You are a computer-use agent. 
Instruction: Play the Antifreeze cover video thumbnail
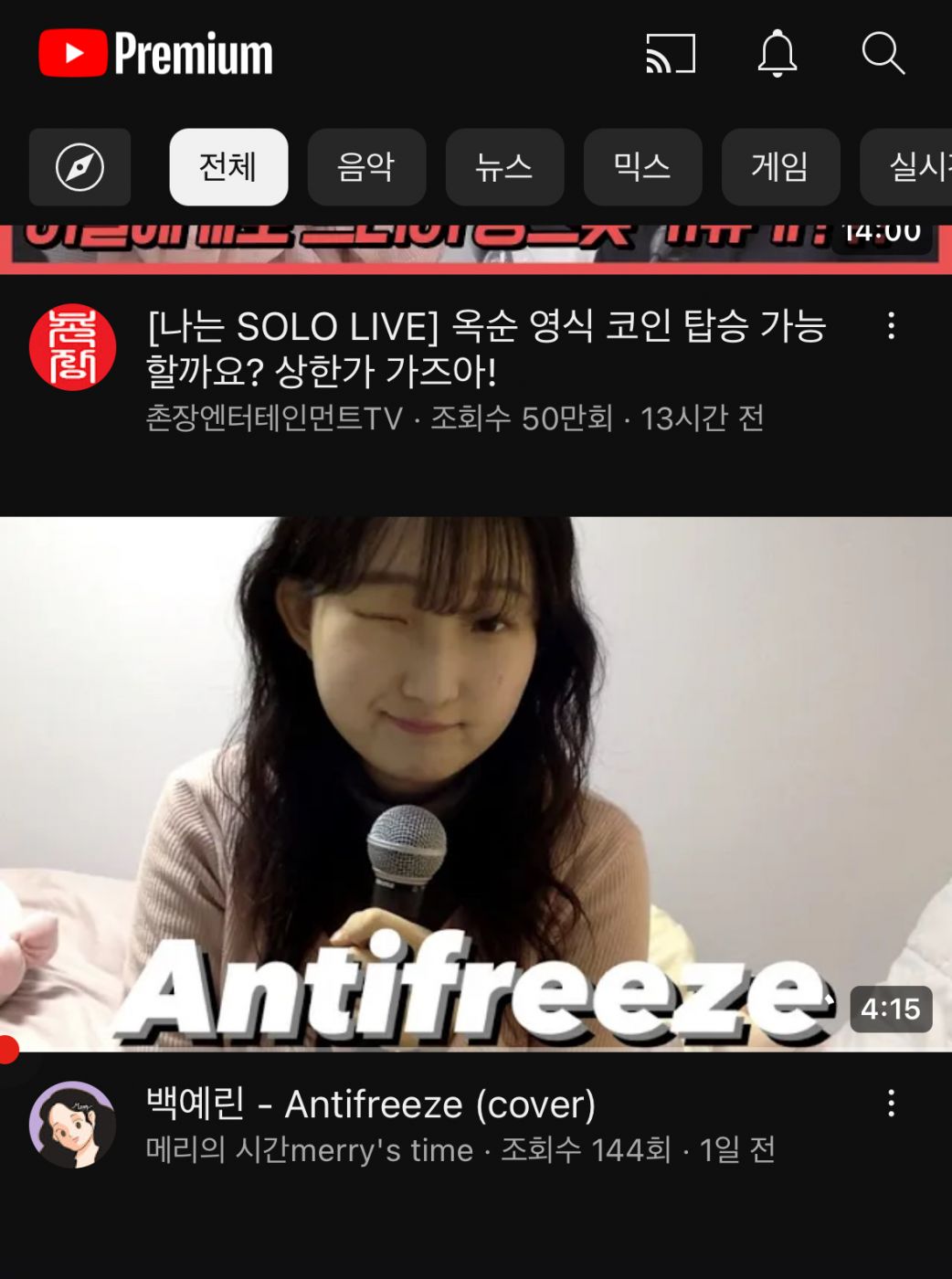click(x=475, y=784)
